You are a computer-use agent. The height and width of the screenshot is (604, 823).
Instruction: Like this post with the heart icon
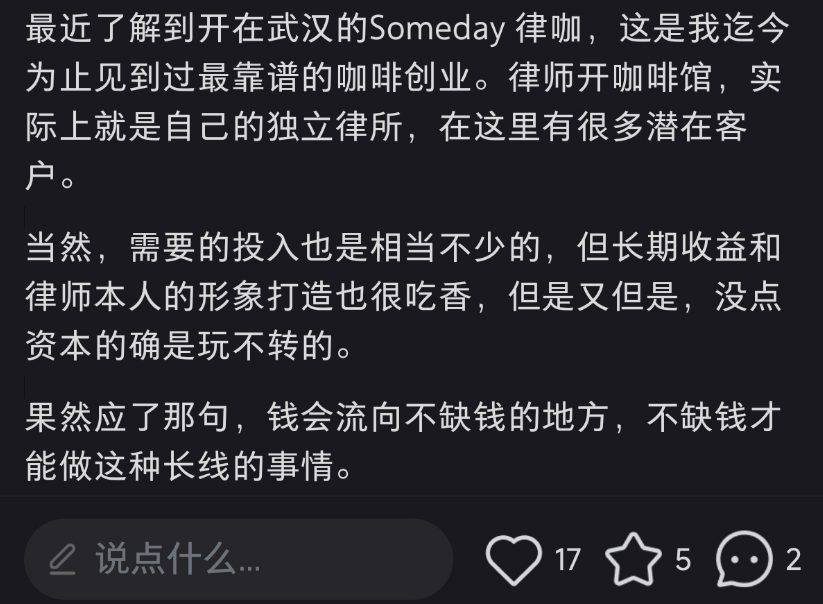(x=513, y=559)
